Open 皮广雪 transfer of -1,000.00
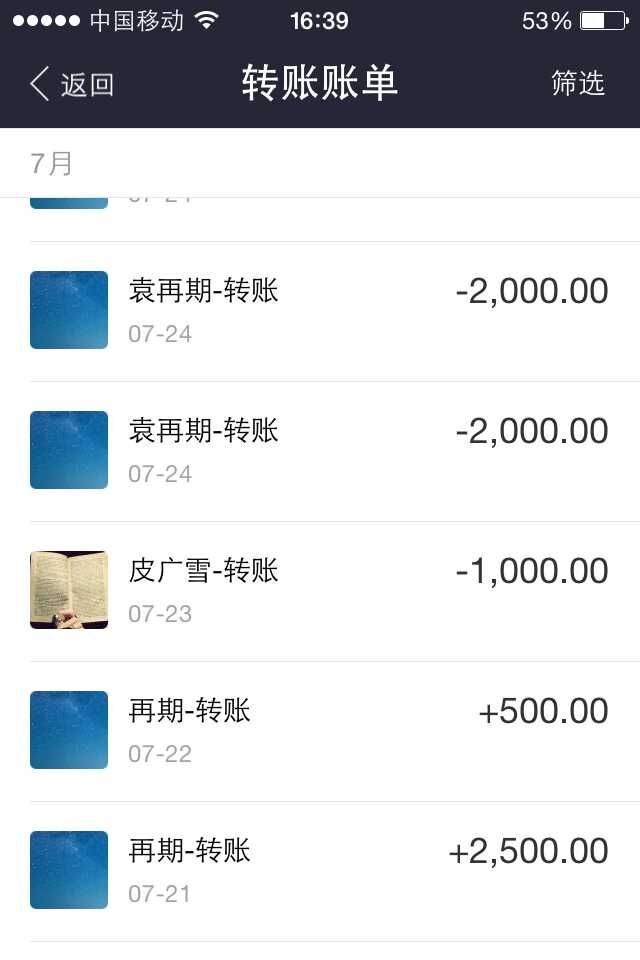This screenshot has height=960, width=640. (x=320, y=590)
